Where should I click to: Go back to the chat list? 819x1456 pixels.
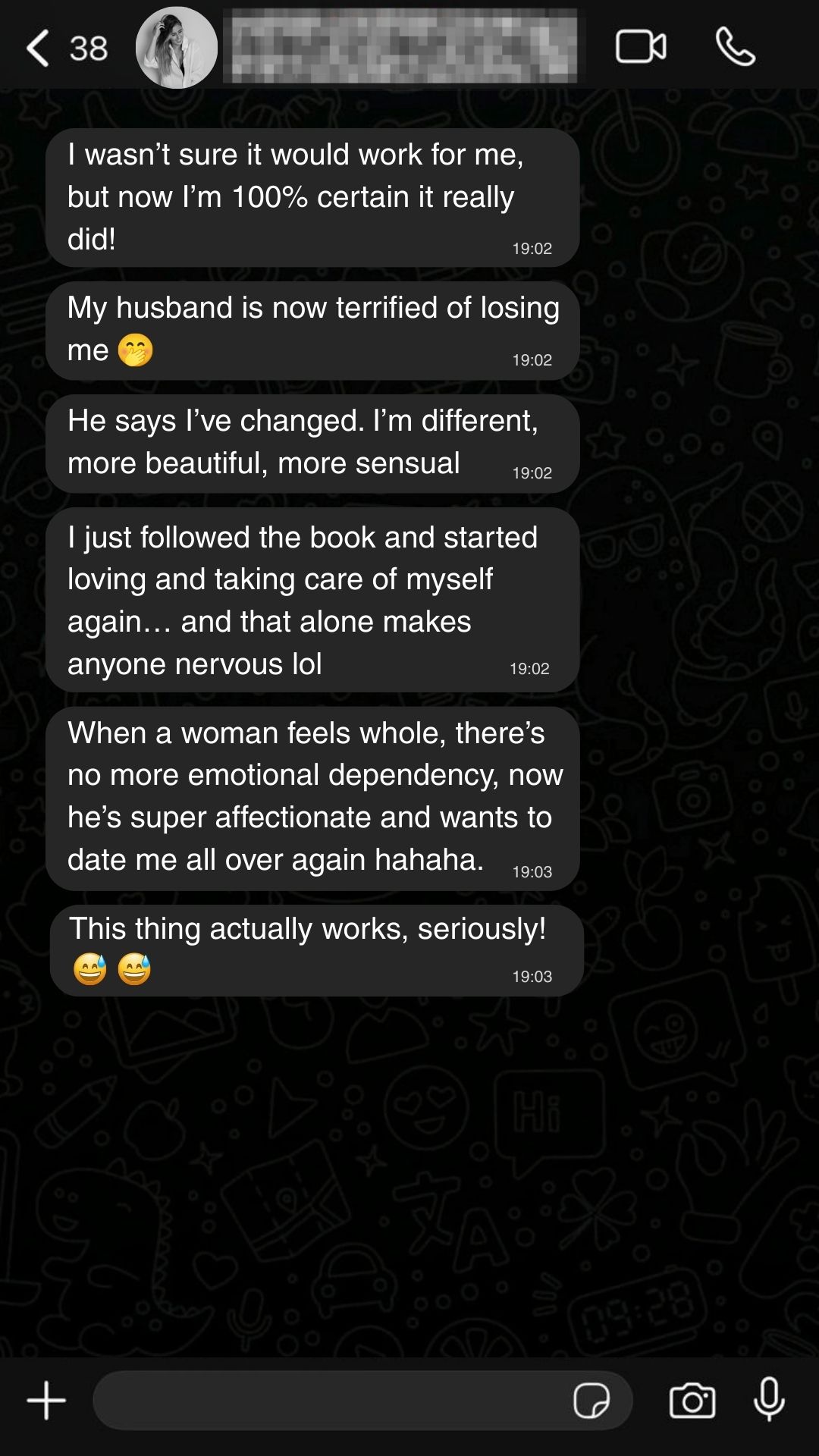[x=39, y=49]
